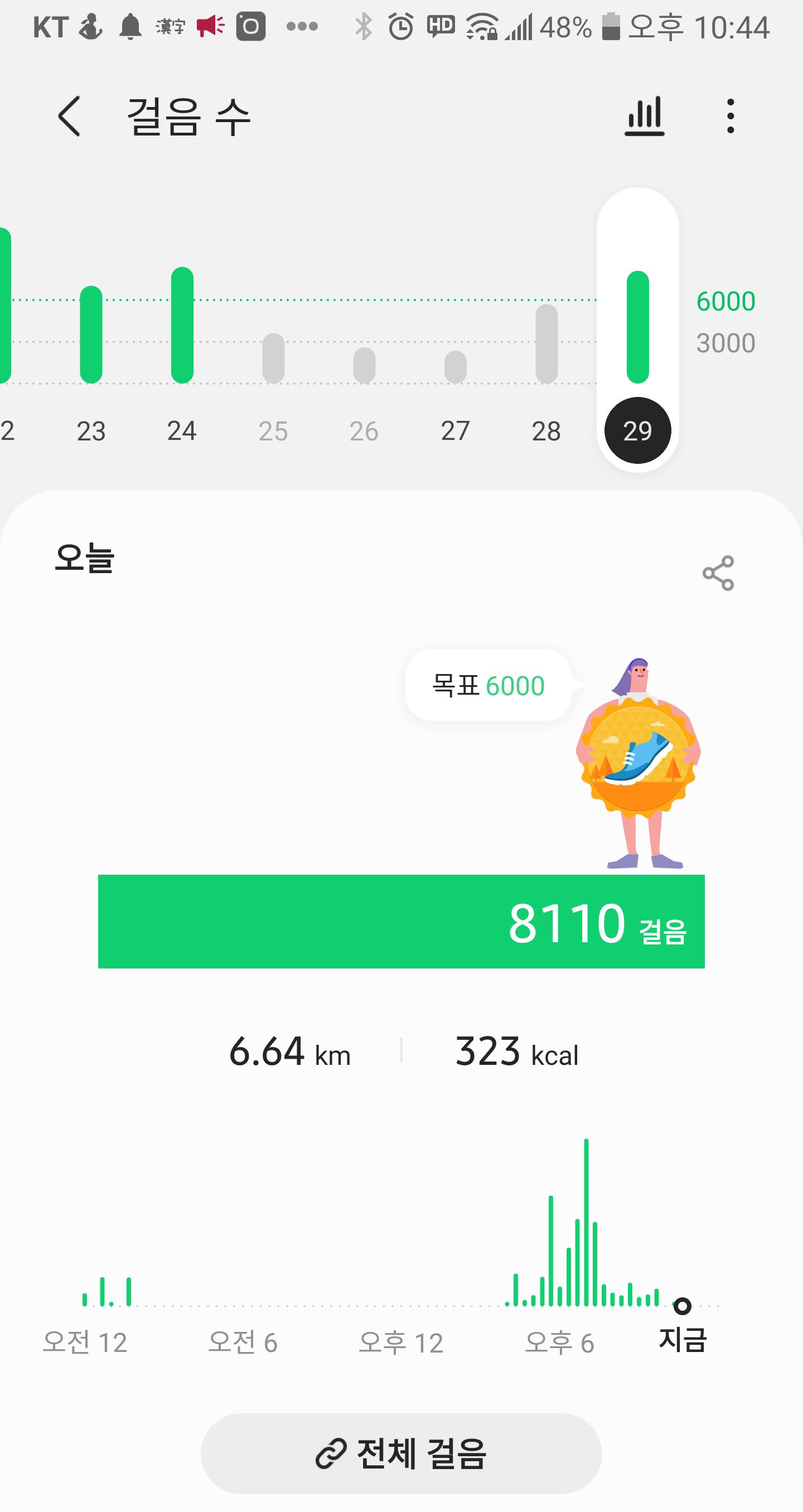Tap the 전체 걸음 button
Screen dimensions: 803x1512
point(401,1453)
